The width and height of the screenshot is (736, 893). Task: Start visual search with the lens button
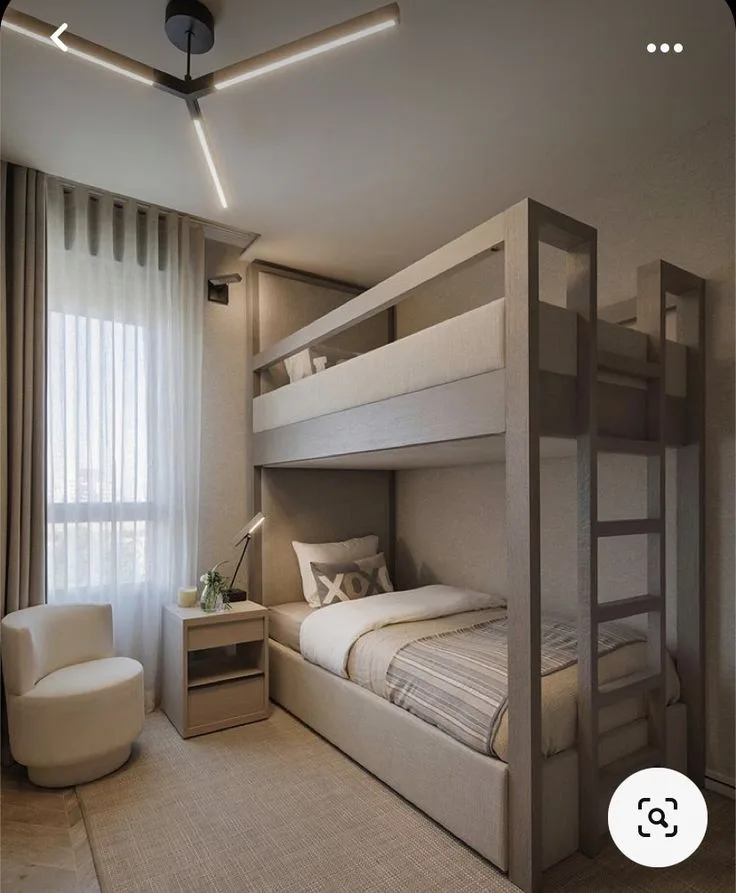[x=657, y=817]
